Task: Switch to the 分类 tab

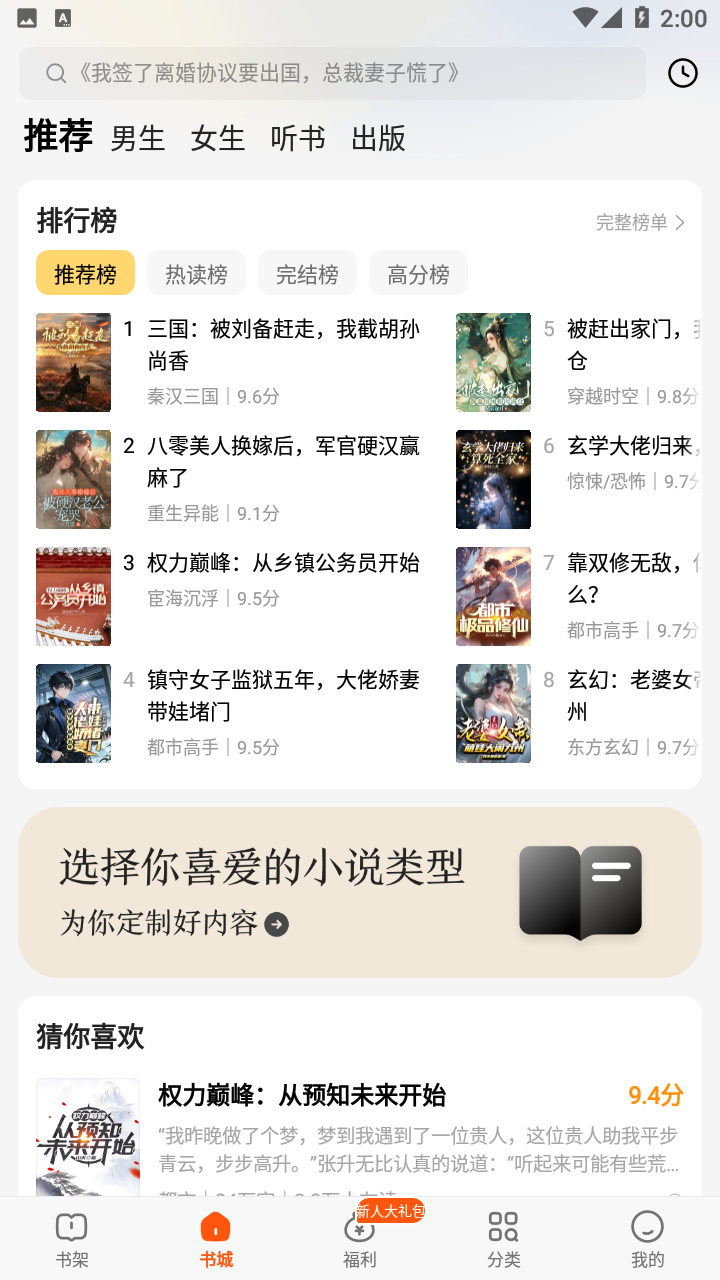Action: point(504,1239)
